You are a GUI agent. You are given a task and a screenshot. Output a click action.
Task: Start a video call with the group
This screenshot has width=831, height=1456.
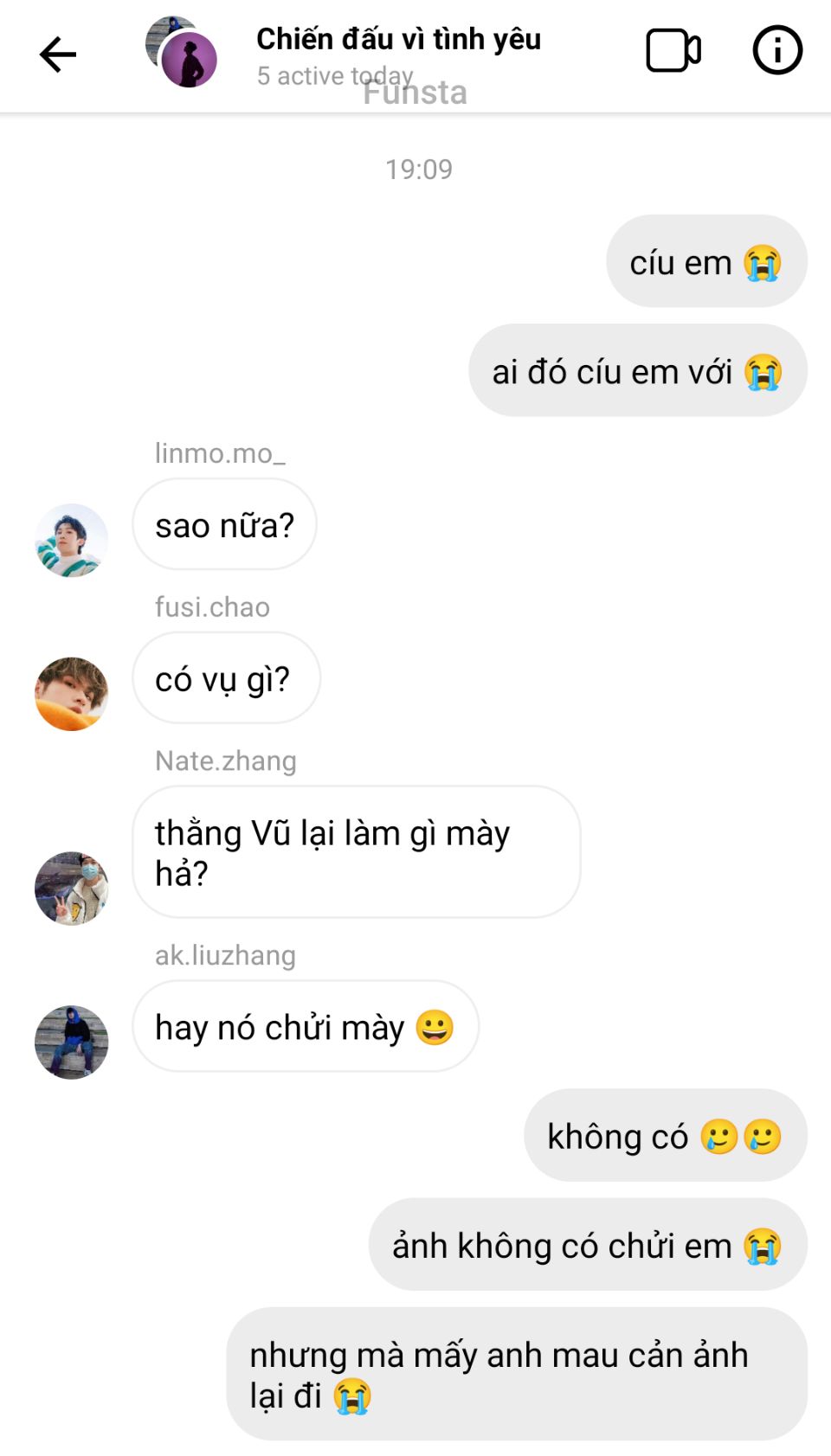tap(673, 51)
